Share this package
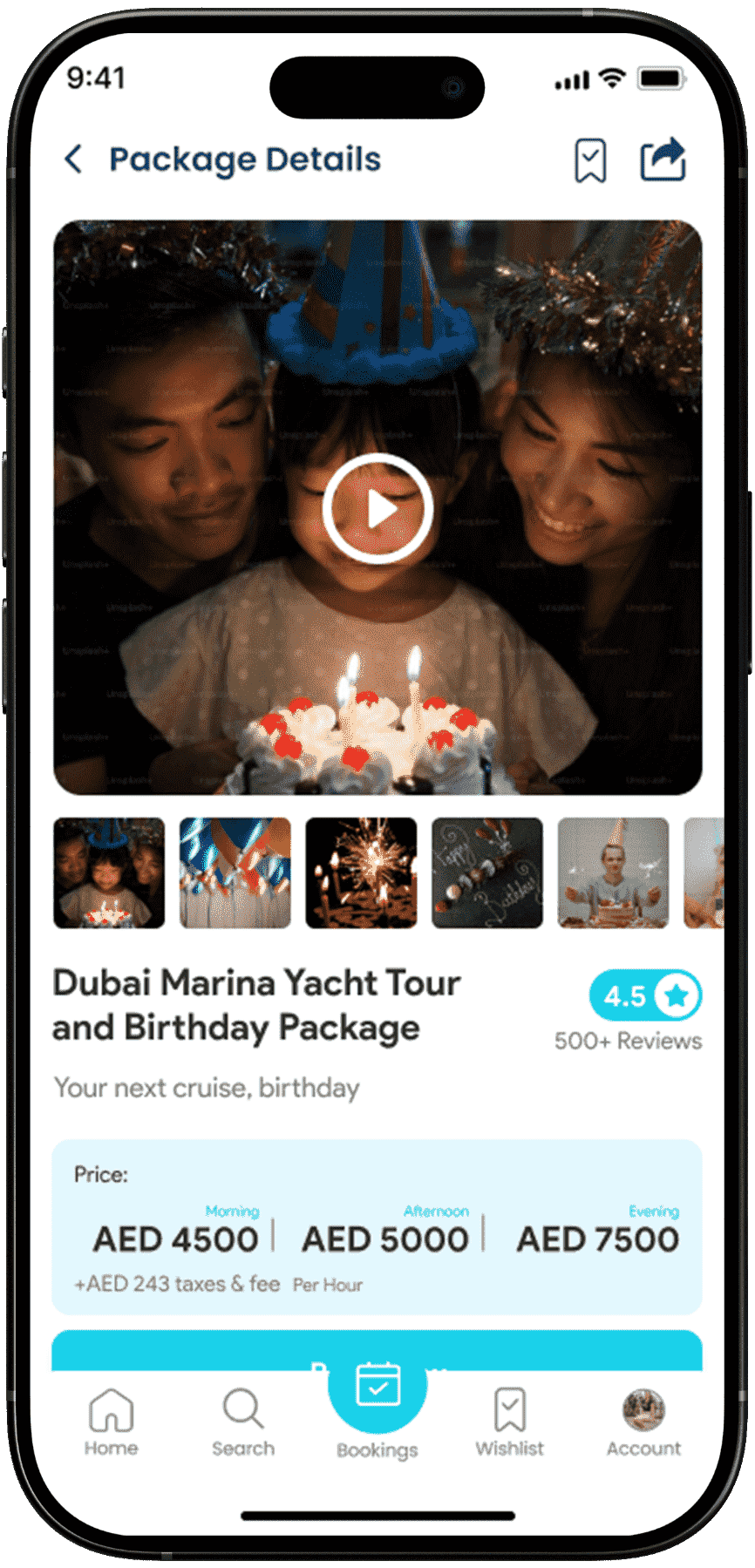 (x=663, y=160)
